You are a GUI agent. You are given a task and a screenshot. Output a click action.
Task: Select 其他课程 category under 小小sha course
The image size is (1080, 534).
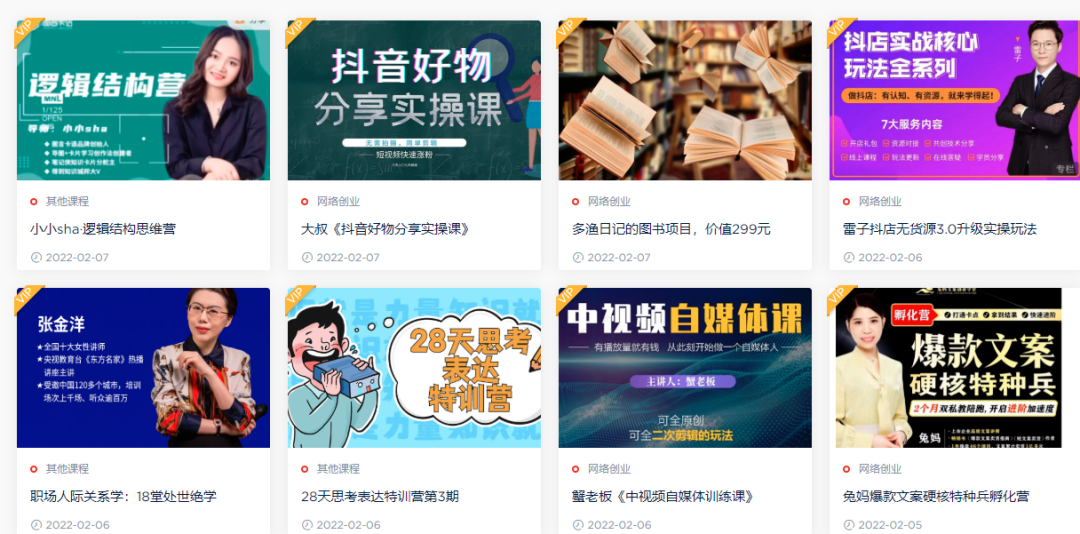point(67,201)
